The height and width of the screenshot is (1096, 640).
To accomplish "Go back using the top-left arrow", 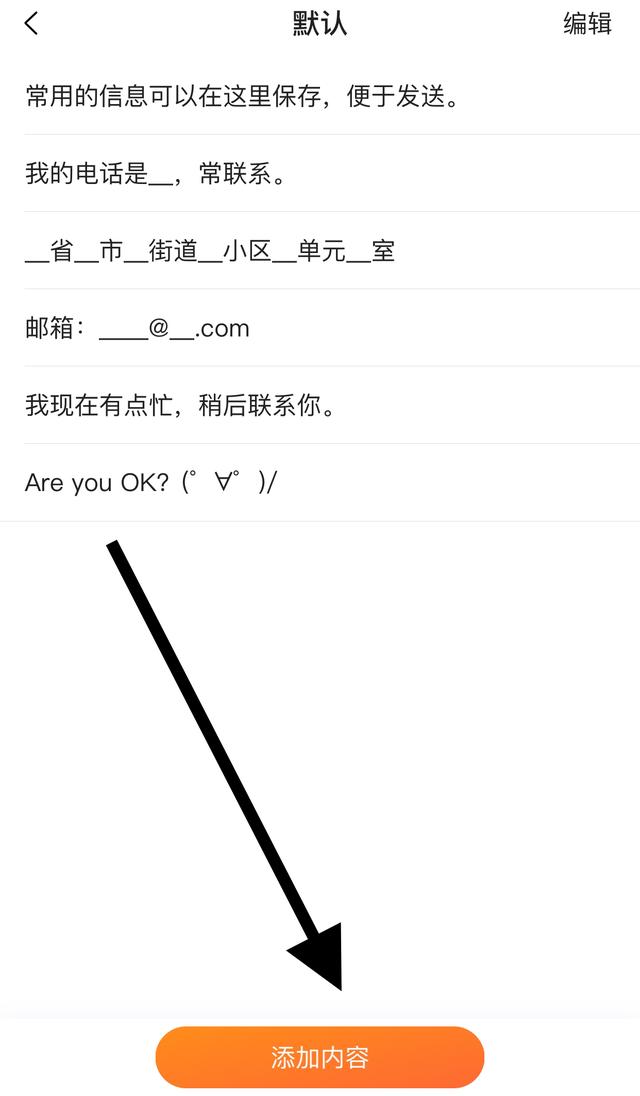I will 32,24.
